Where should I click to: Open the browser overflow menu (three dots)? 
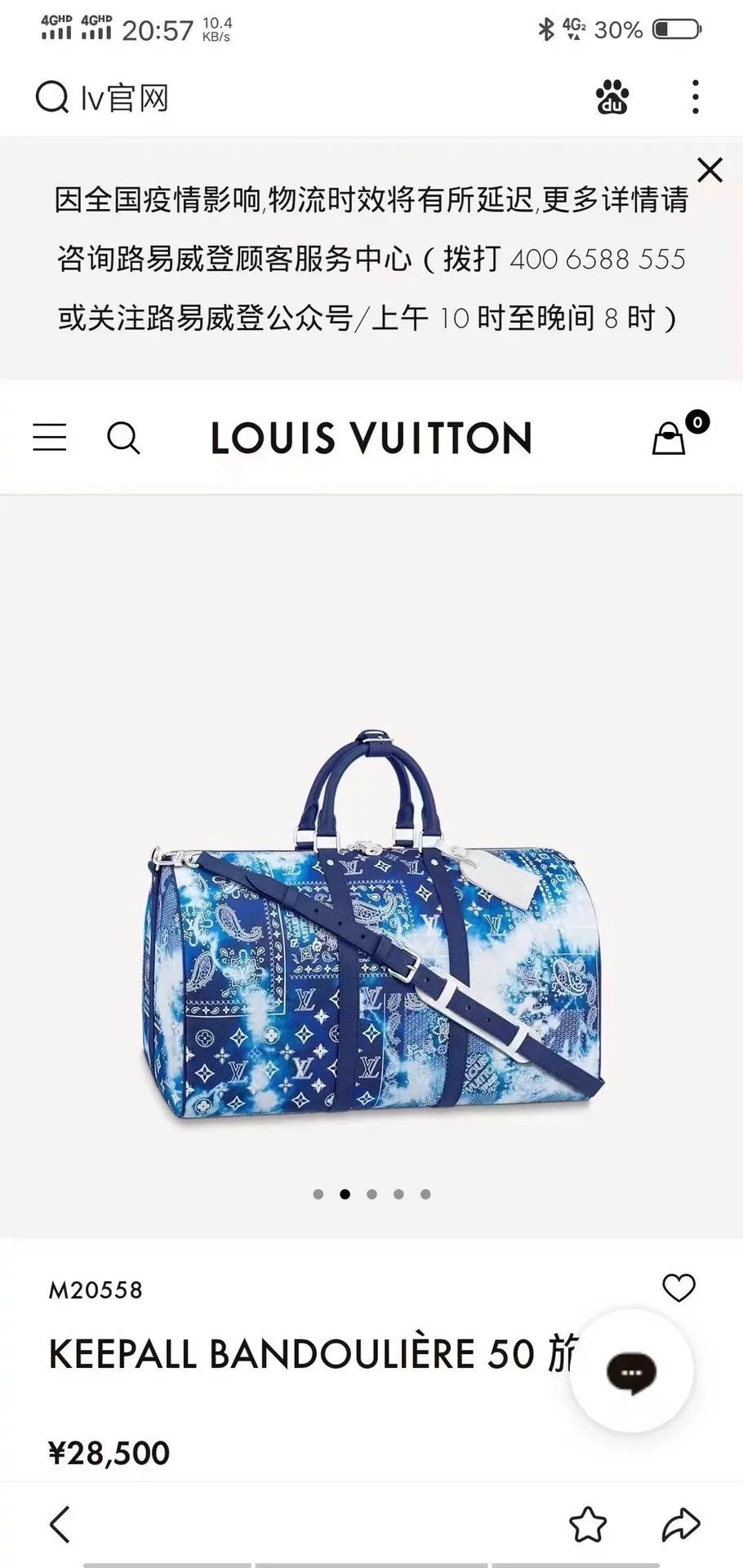(x=695, y=97)
